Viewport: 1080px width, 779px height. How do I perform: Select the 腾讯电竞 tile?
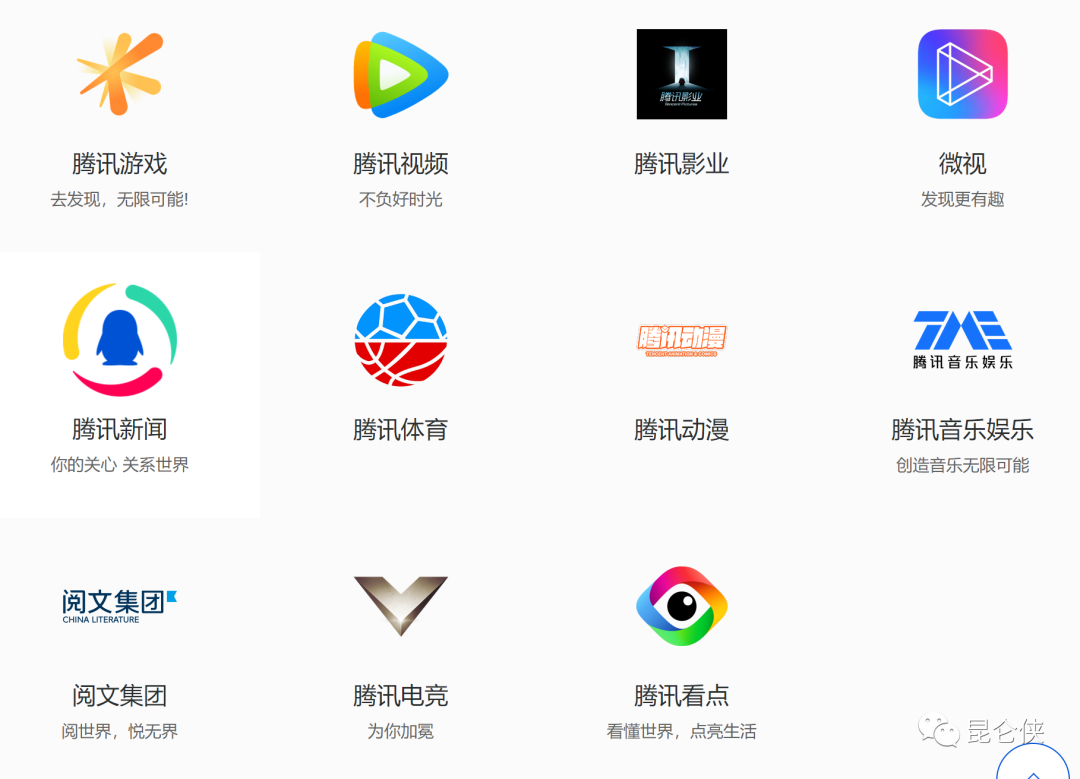401,650
